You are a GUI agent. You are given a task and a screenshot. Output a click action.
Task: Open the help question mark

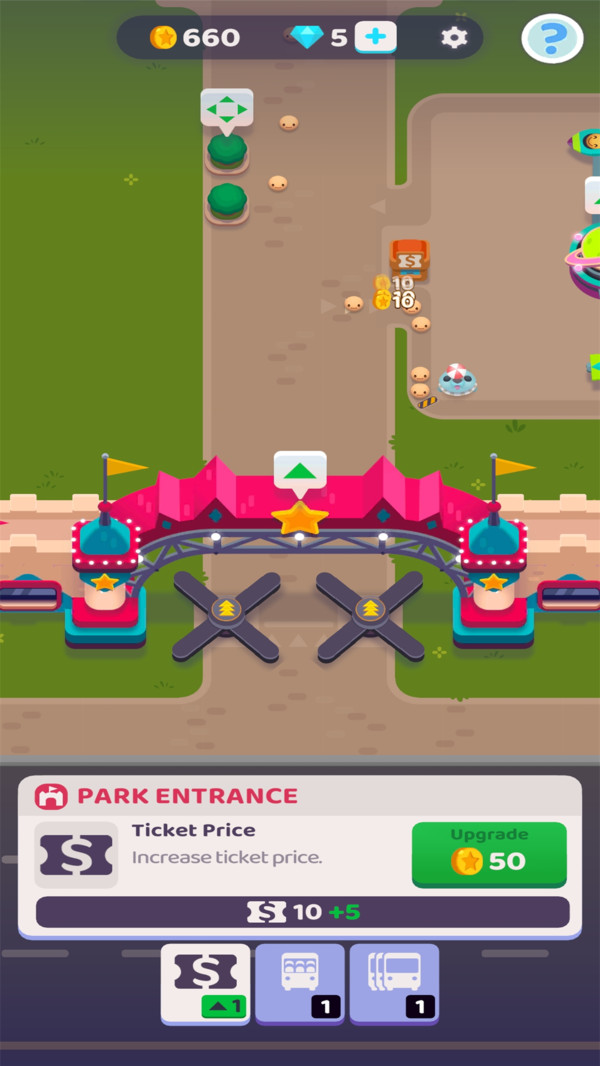[552, 40]
